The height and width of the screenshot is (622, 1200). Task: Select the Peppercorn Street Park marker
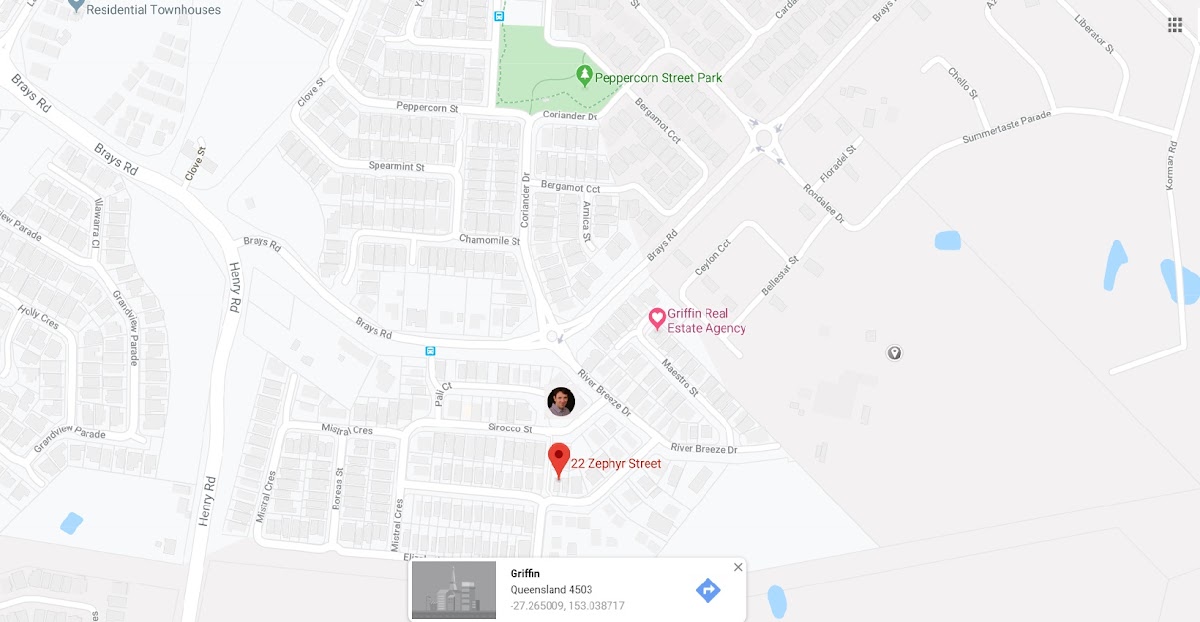click(585, 76)
